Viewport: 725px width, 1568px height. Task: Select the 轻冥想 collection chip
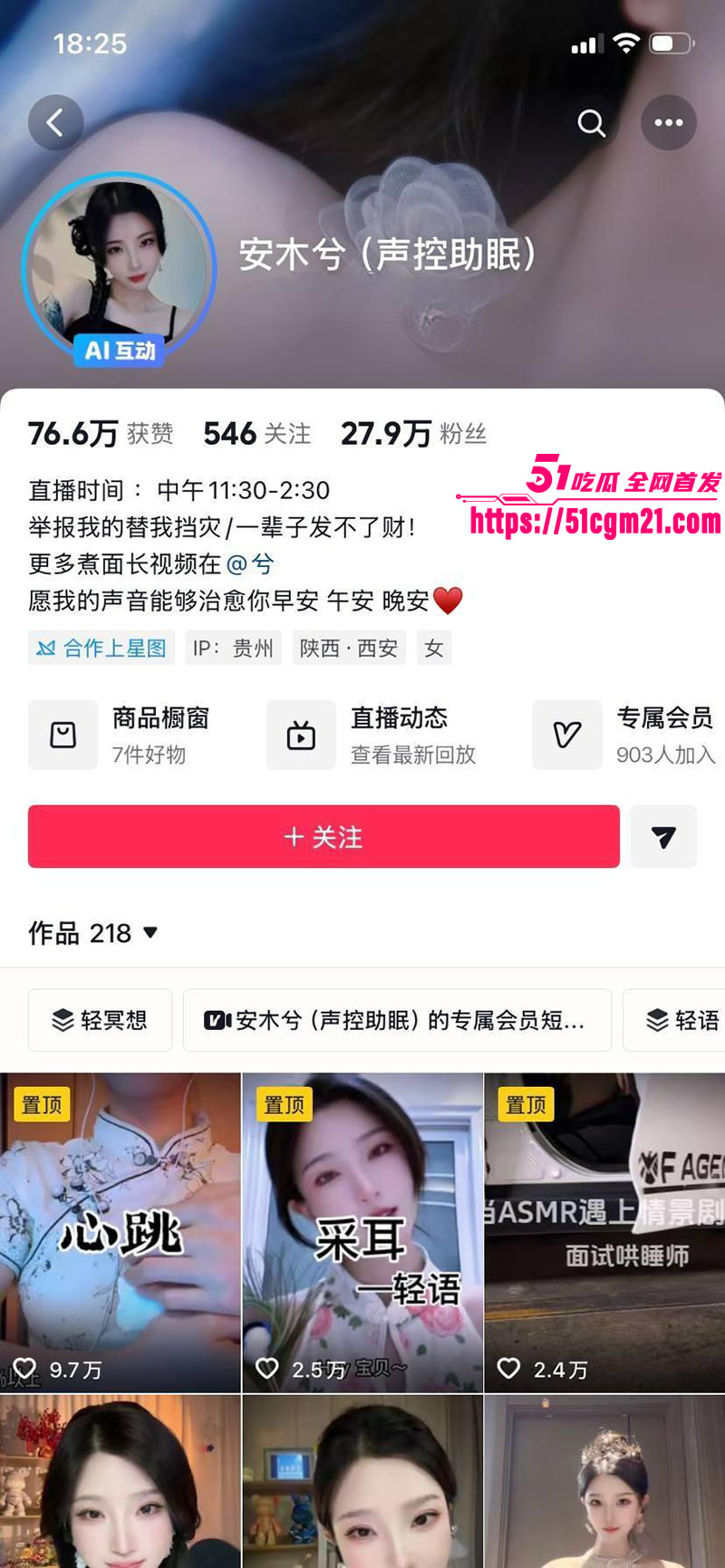[x=100, y=1020]
